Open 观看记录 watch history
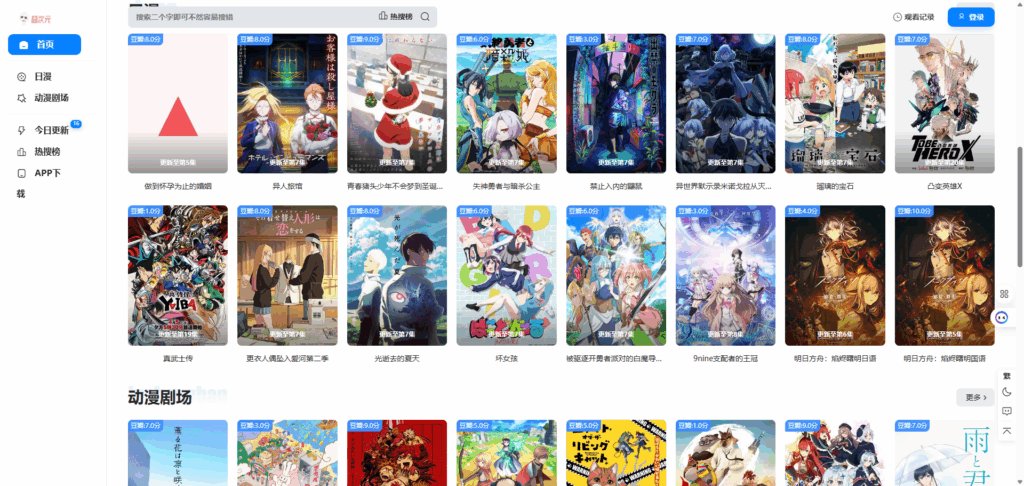 (913, 17)
